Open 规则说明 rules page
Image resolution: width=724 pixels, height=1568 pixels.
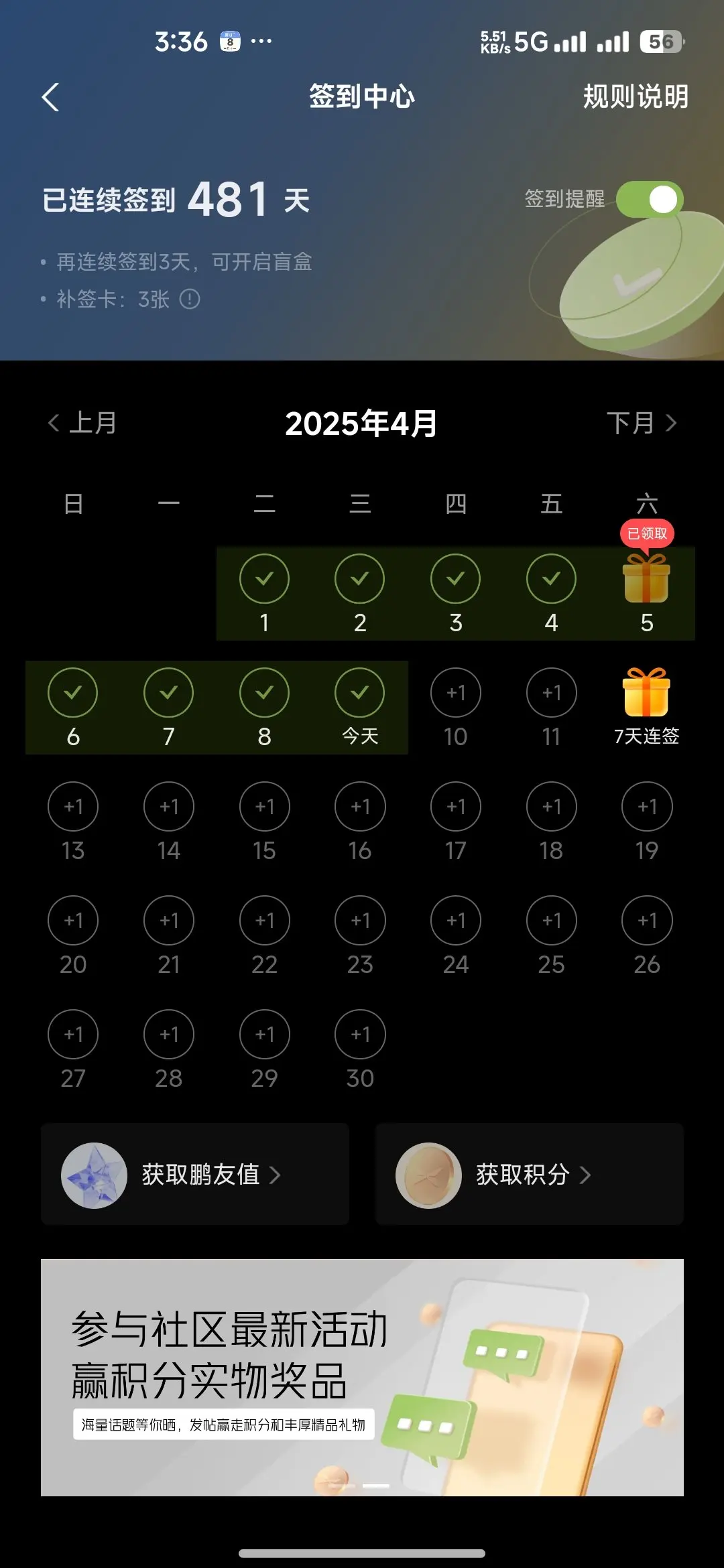click(x=635, y=96)
